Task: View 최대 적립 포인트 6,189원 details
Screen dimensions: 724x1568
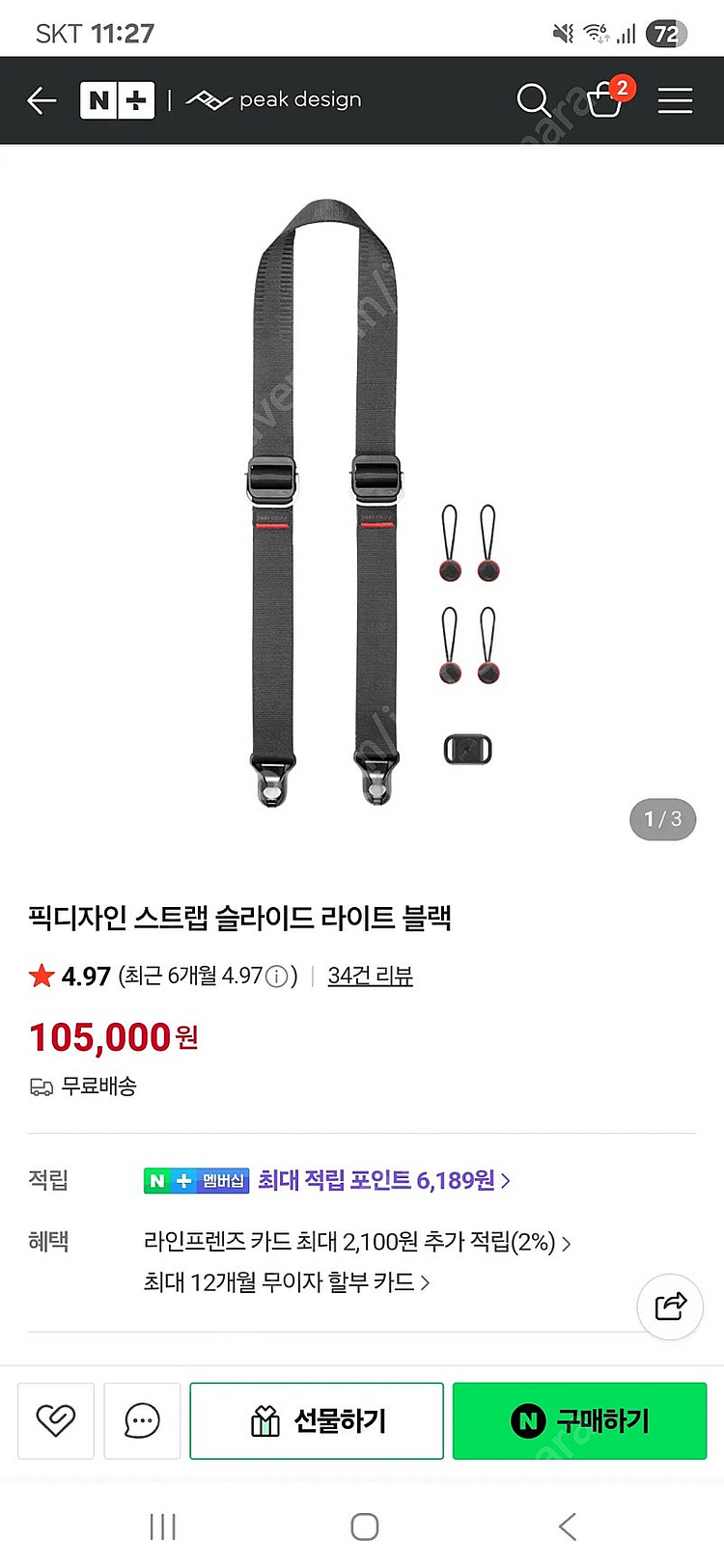Action: (383, 1180)
